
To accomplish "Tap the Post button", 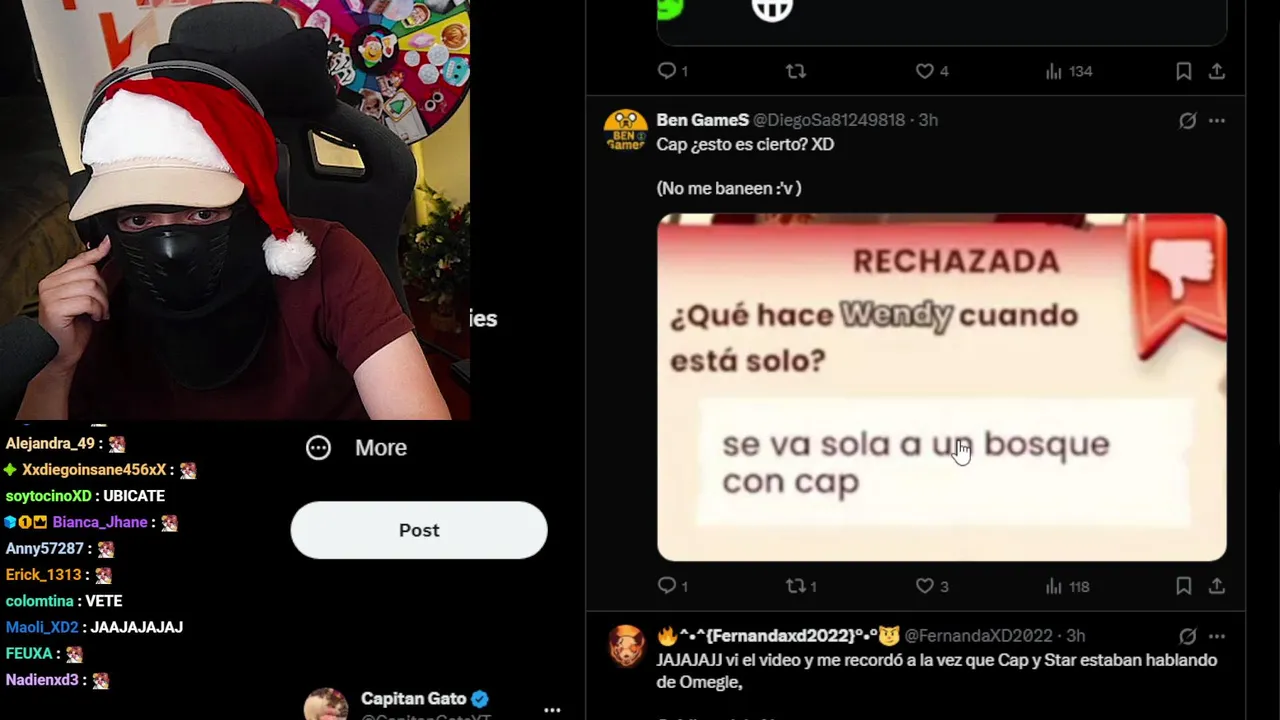I will 419,530.
